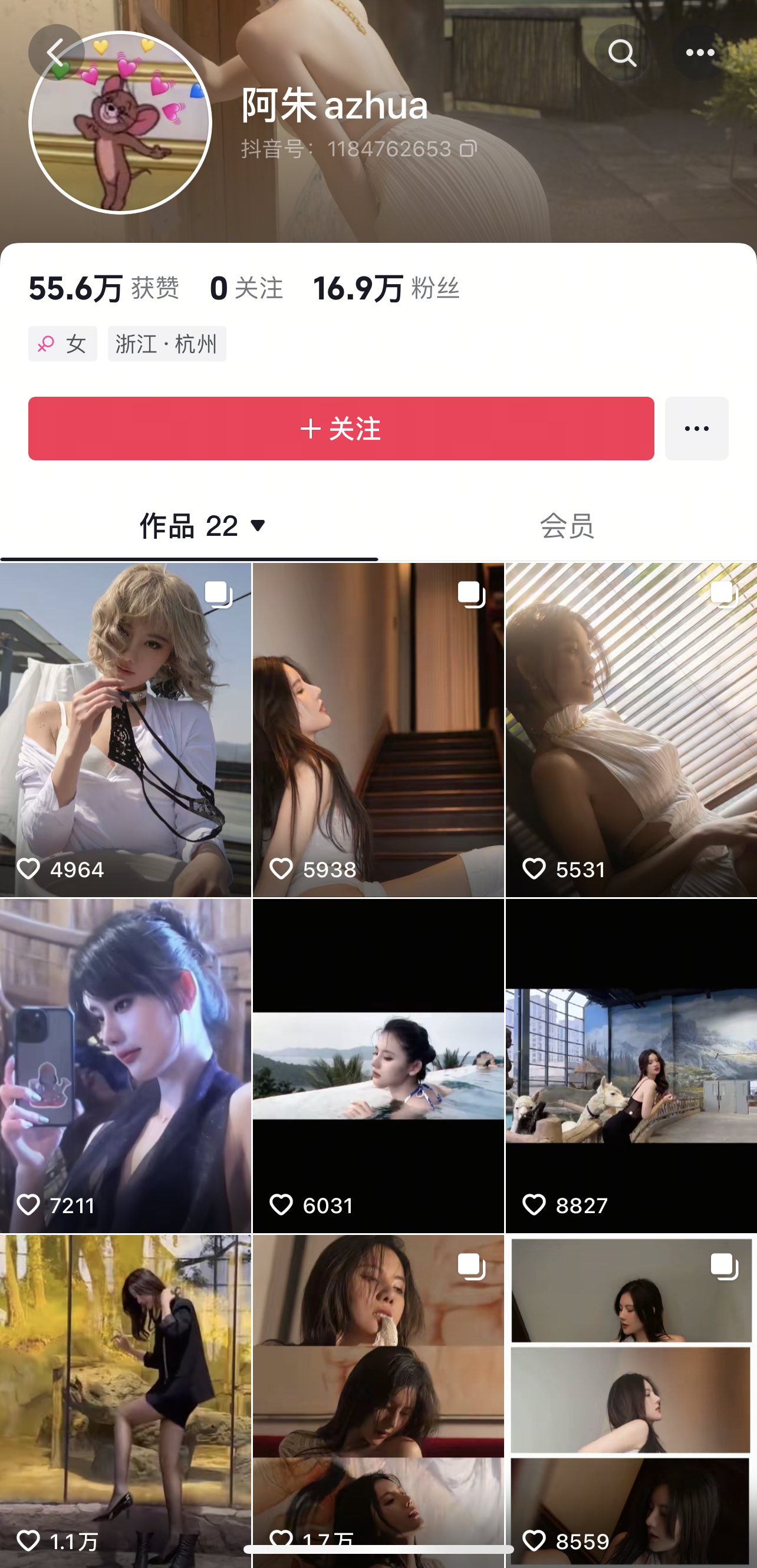Viewport: 757px width, 1568px height.
Task: Play the pool video with 6031 likes
Action: point(378,1065)
